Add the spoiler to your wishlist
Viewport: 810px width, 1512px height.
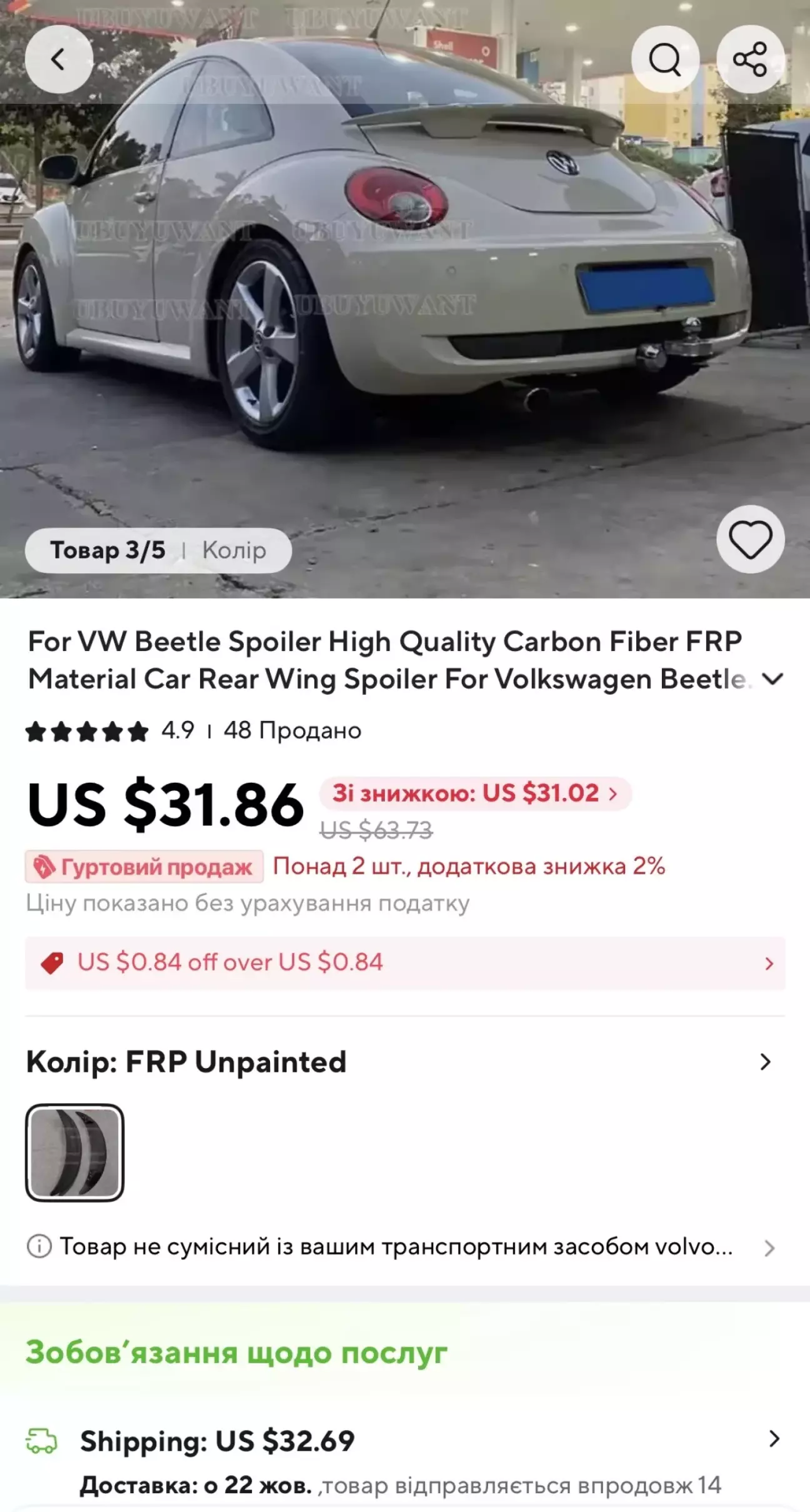pyautogui.click(x=750, y=539)
